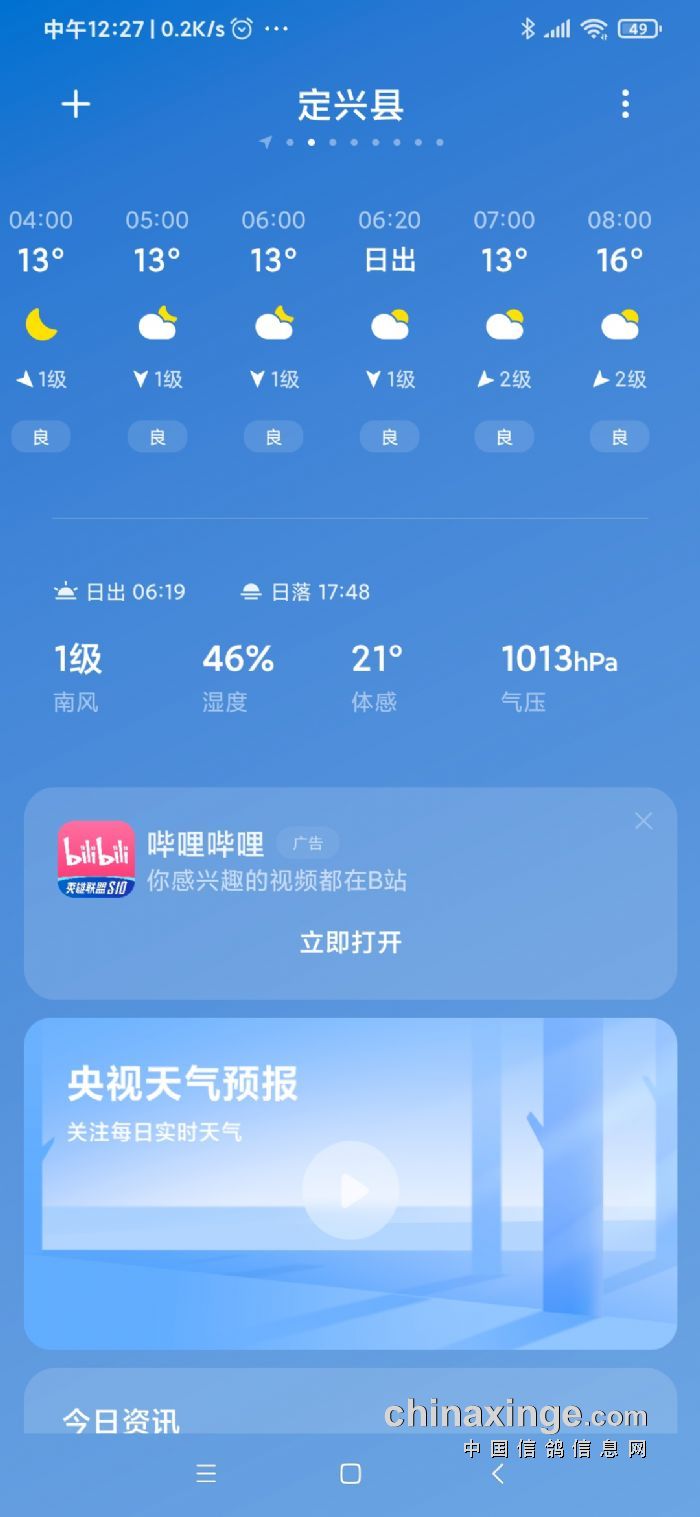
Task: Open the three-dot overflow menu
Action: click(x=625, y=104)
